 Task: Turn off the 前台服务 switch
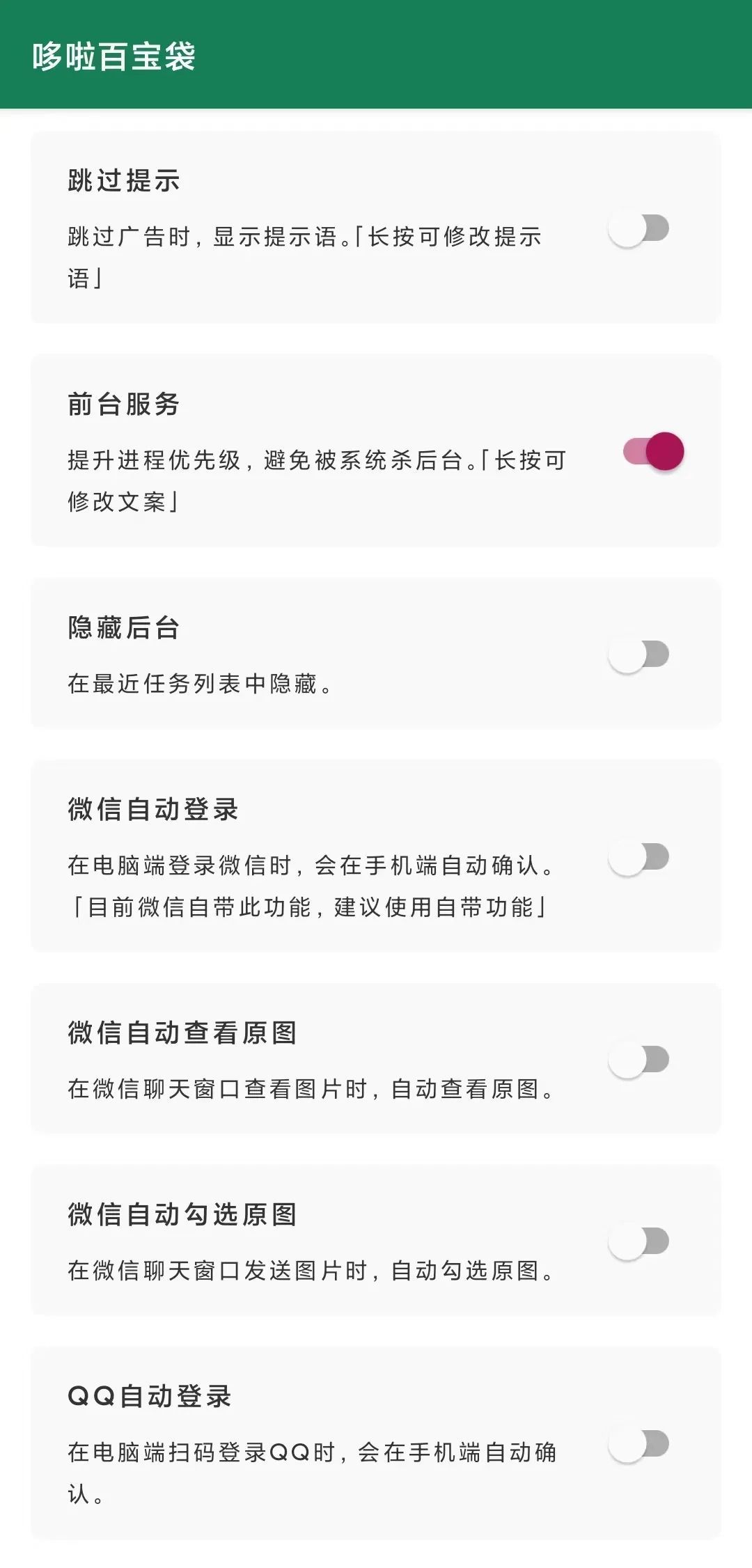click(653, 452)
